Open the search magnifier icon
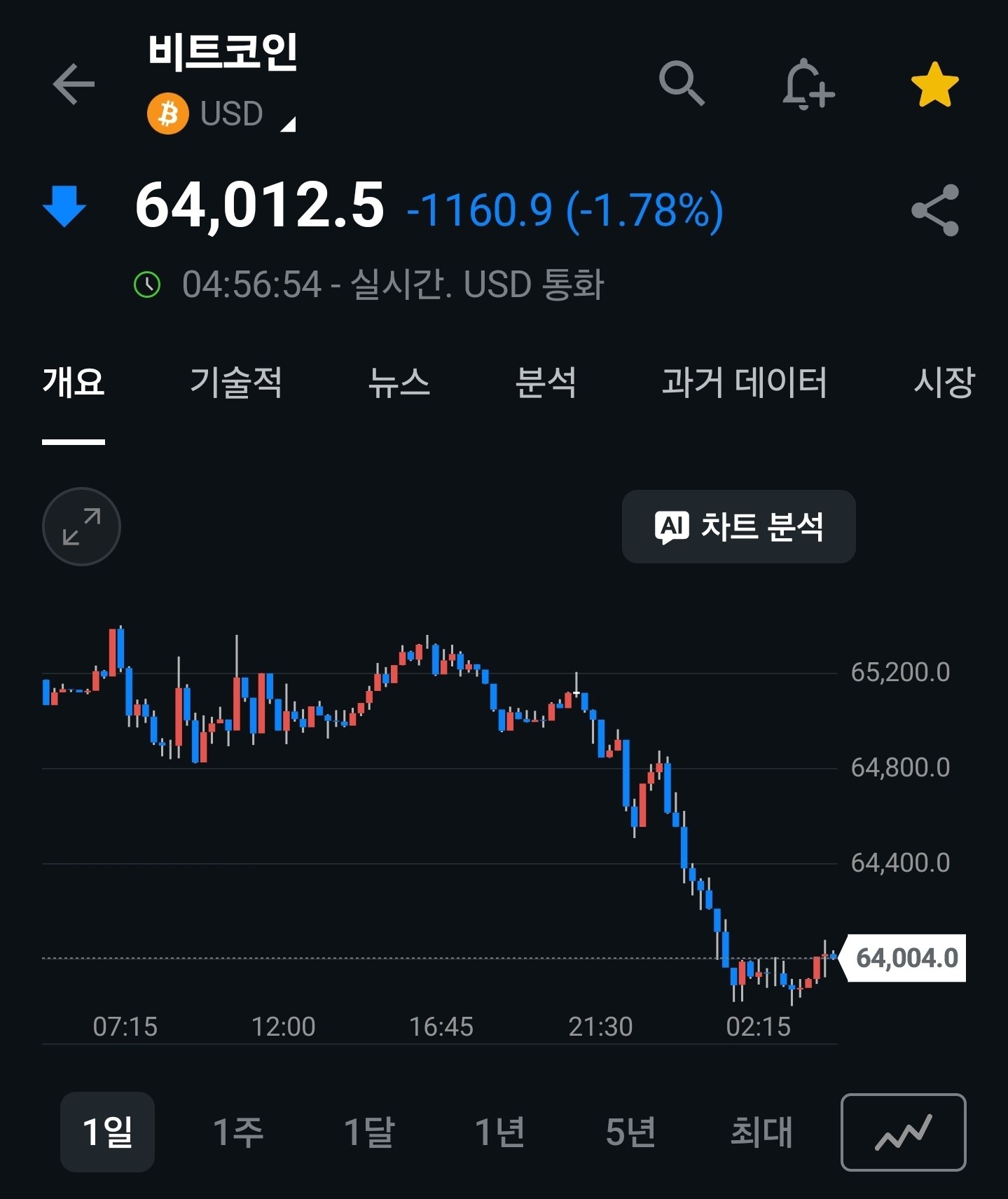The width and height of the screenshot is (1008, 1199). pyautogui.click(x=682, y=83)
